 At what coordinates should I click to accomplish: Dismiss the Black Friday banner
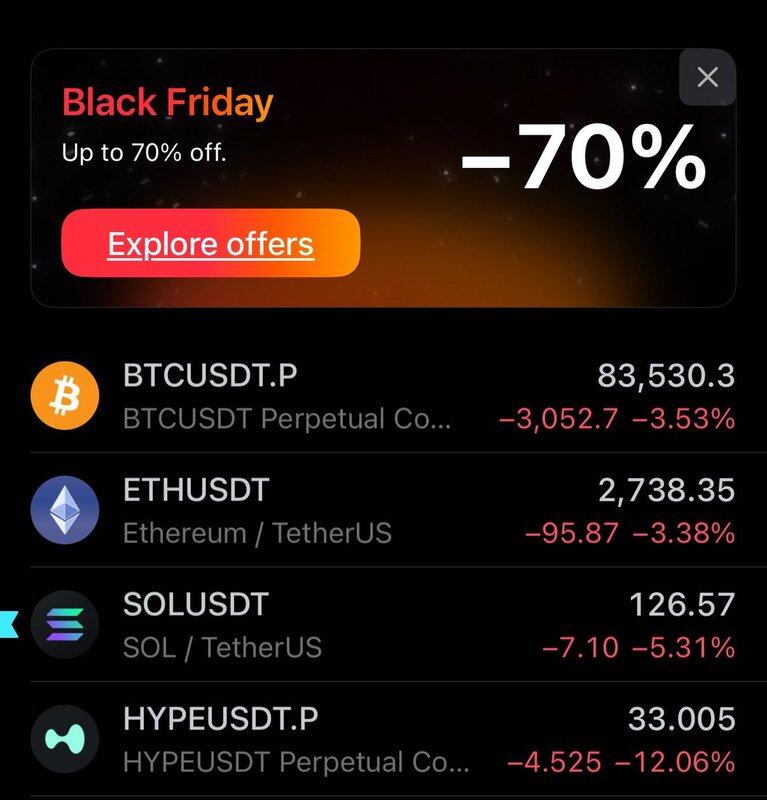click(707, 77)
